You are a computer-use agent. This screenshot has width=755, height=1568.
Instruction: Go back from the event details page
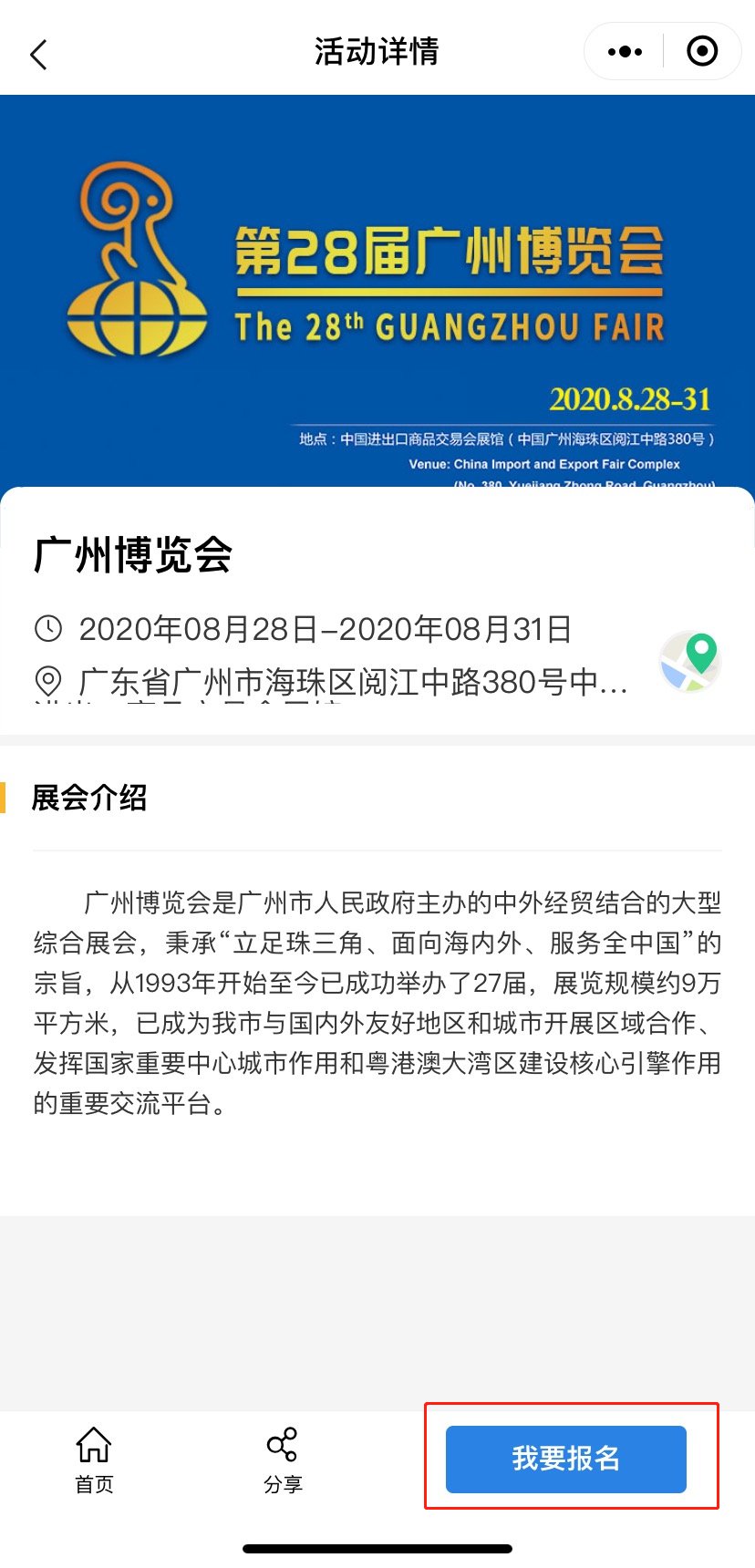38,55
